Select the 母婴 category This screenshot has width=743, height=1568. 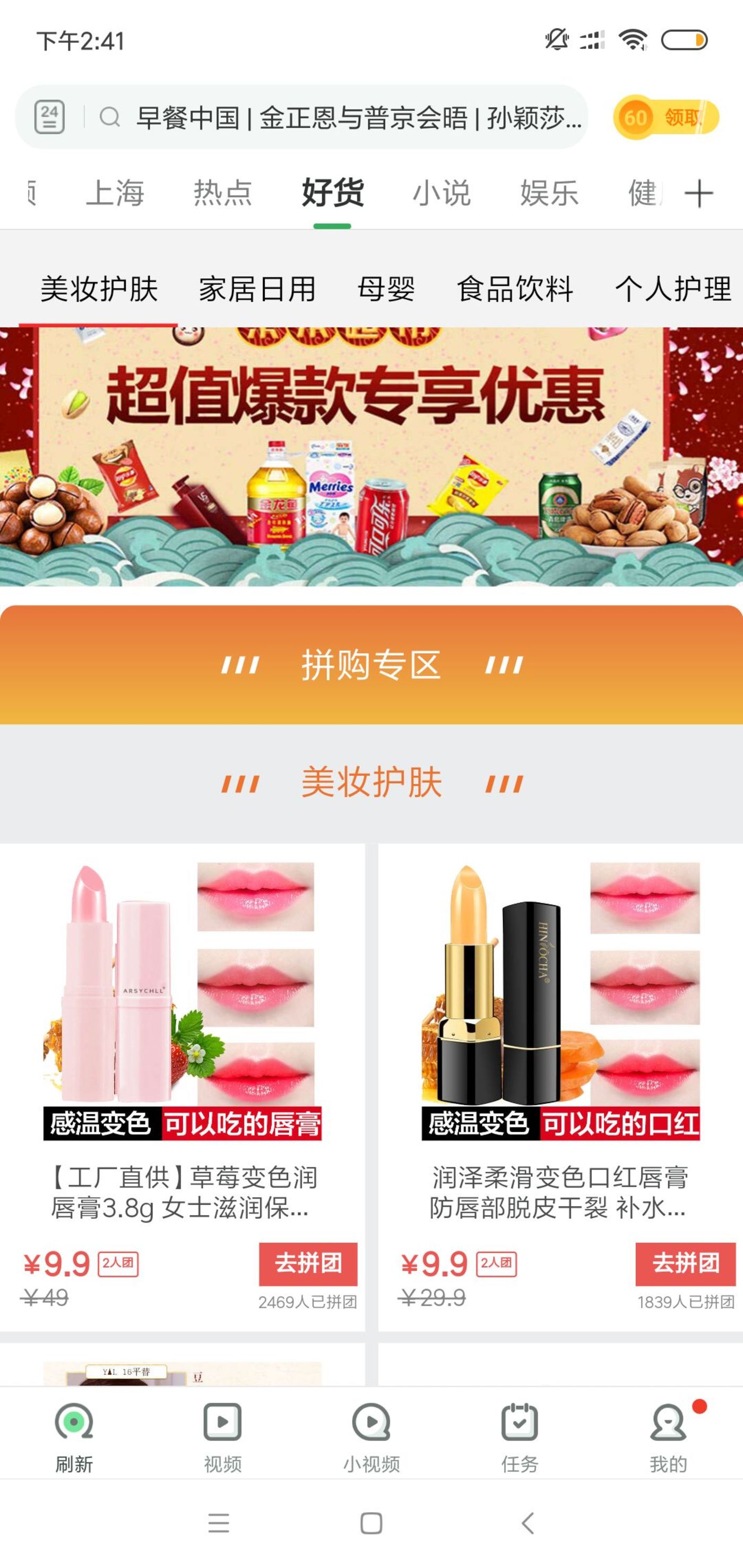(x=386, y=289)
